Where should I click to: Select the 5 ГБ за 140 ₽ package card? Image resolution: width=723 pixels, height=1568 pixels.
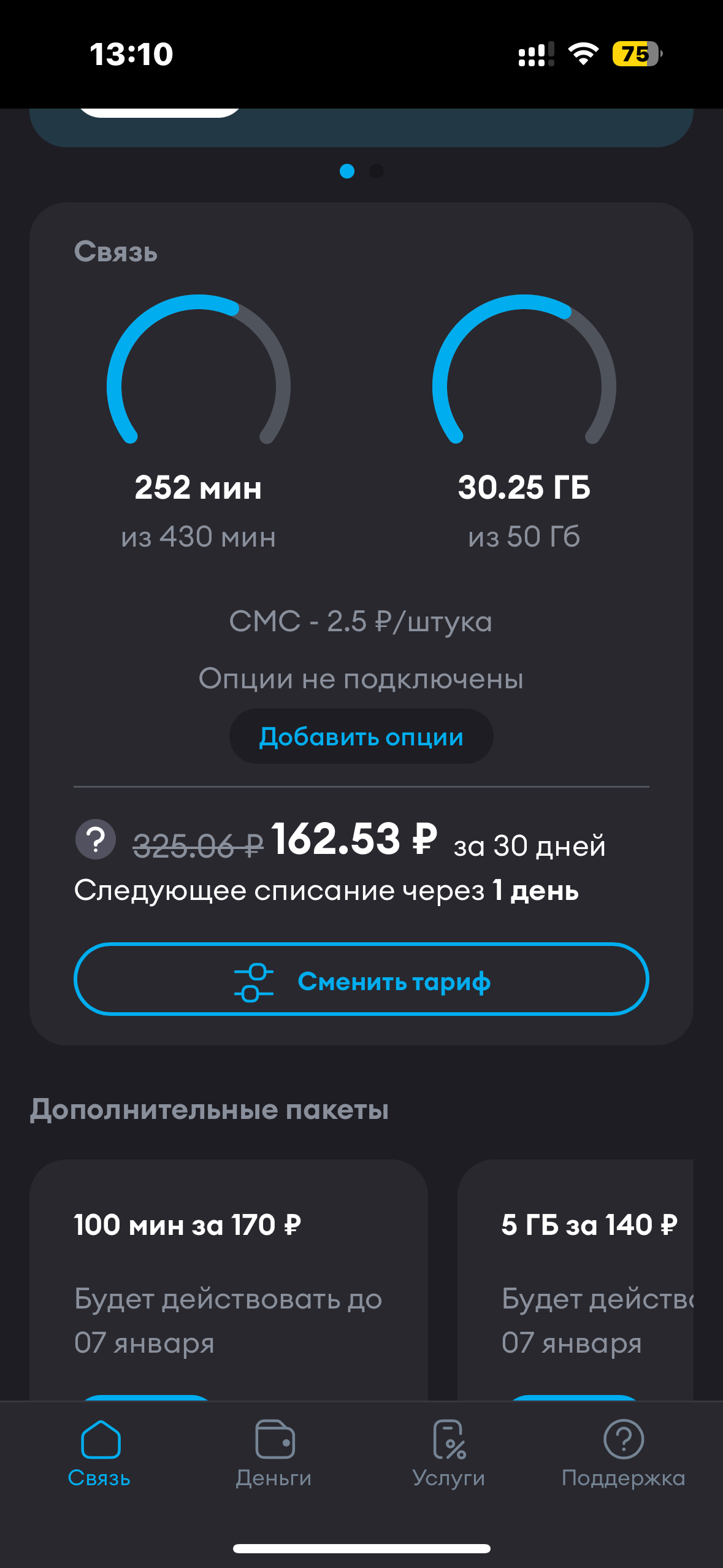pyautogui.click(x=576, y=1276)
